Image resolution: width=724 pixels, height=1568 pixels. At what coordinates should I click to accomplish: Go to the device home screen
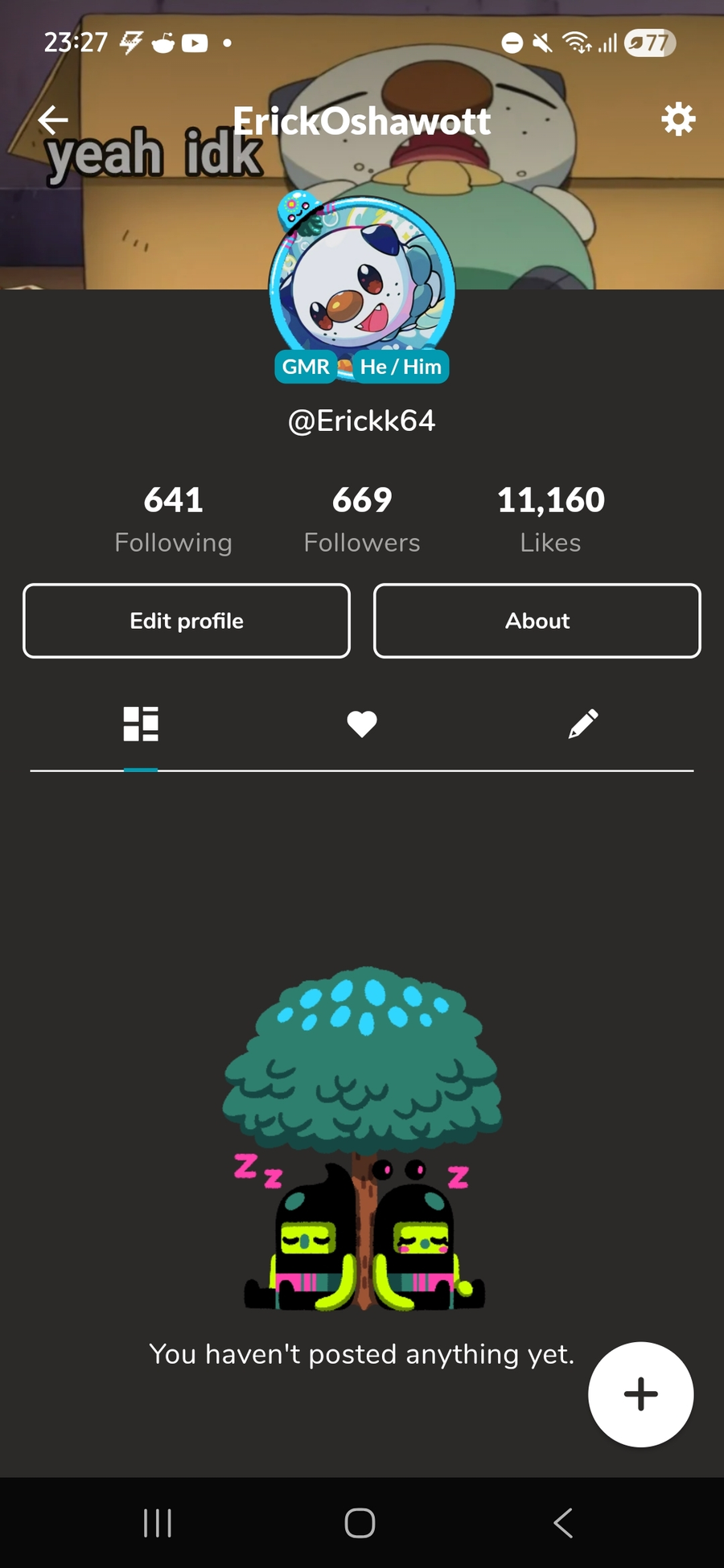pos(360,1523)
